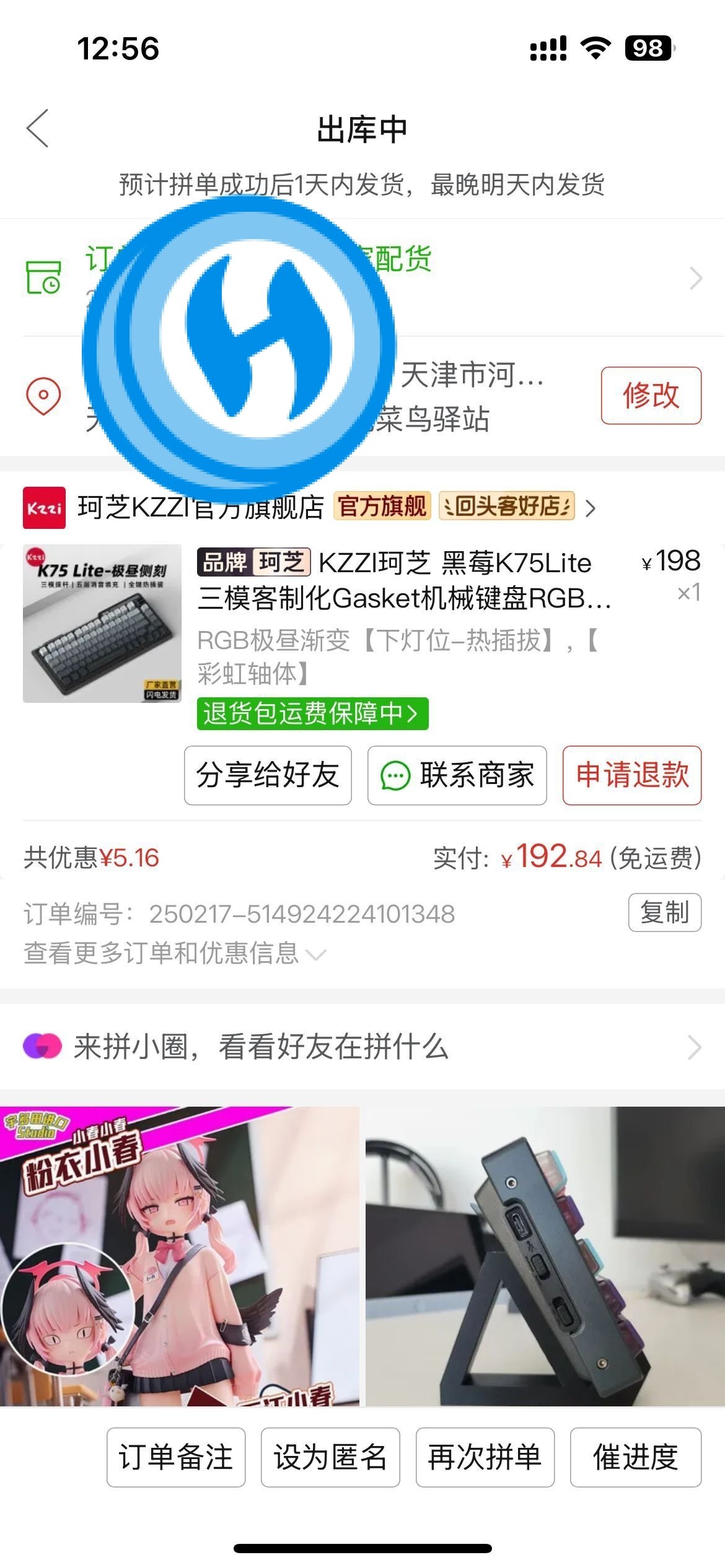Copy the order number with 复制

point(664,912)
